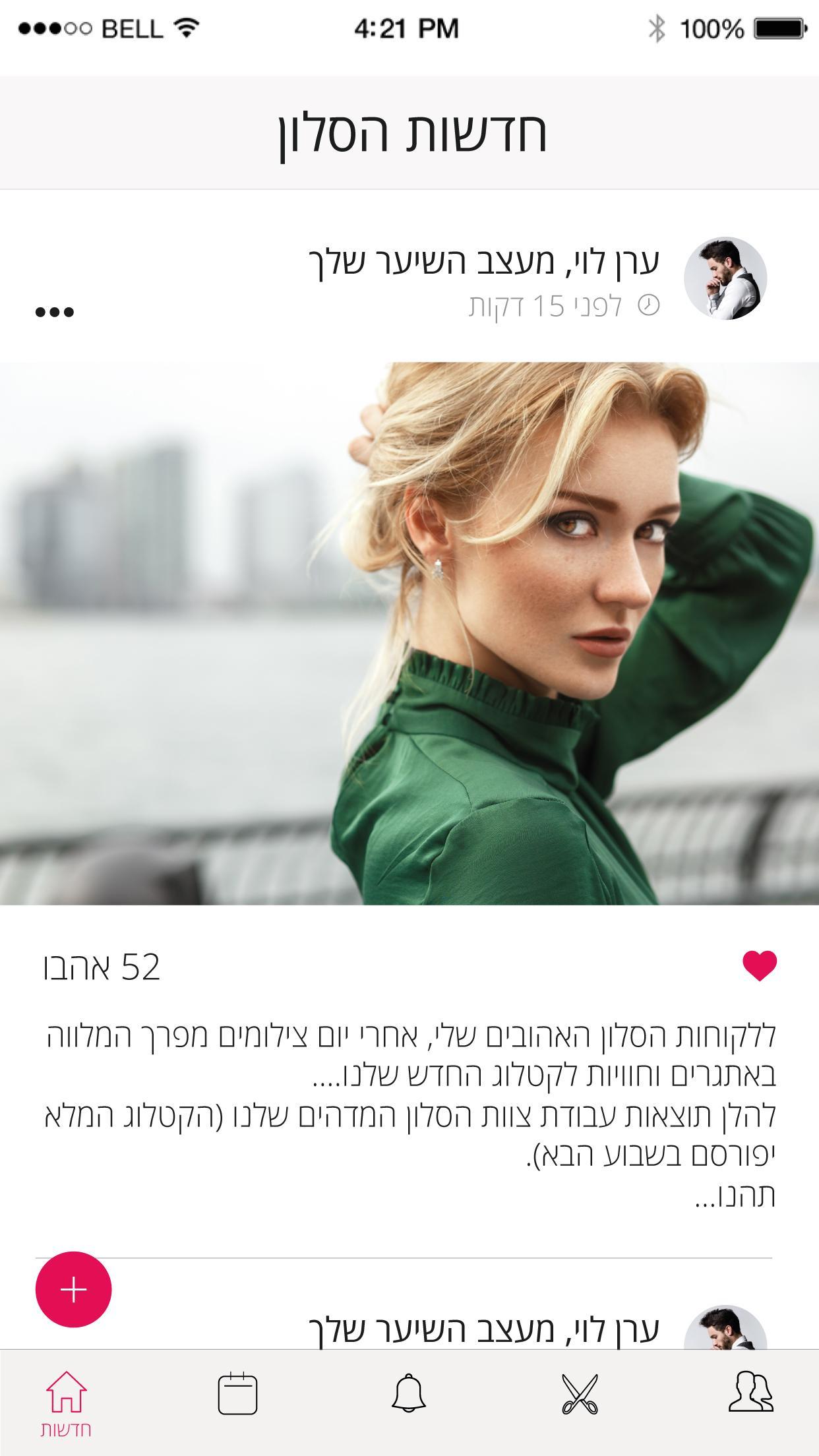
Task: Open the post photo of the blonde woman
Action: 409,633
